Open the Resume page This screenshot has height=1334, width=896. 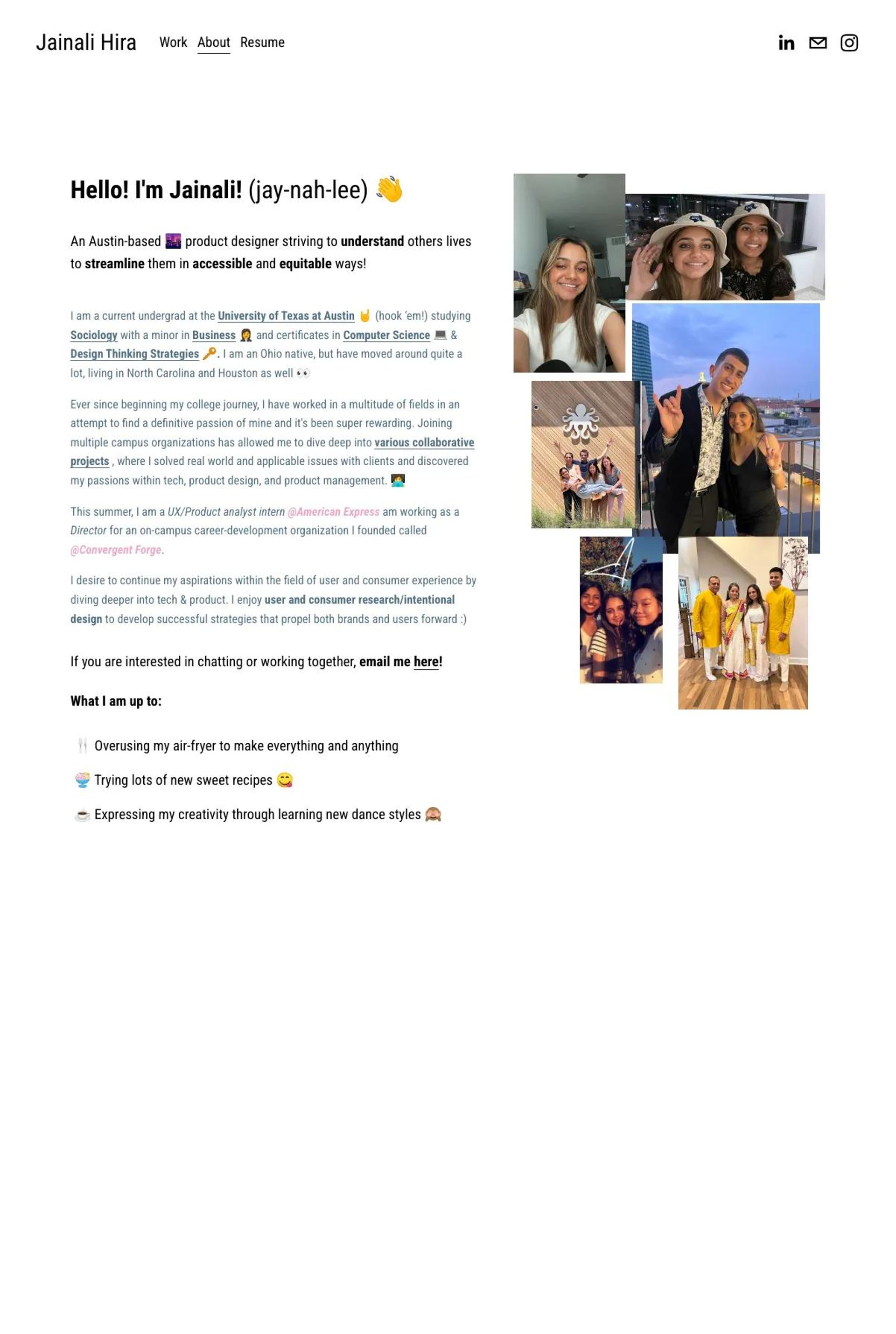262,42
